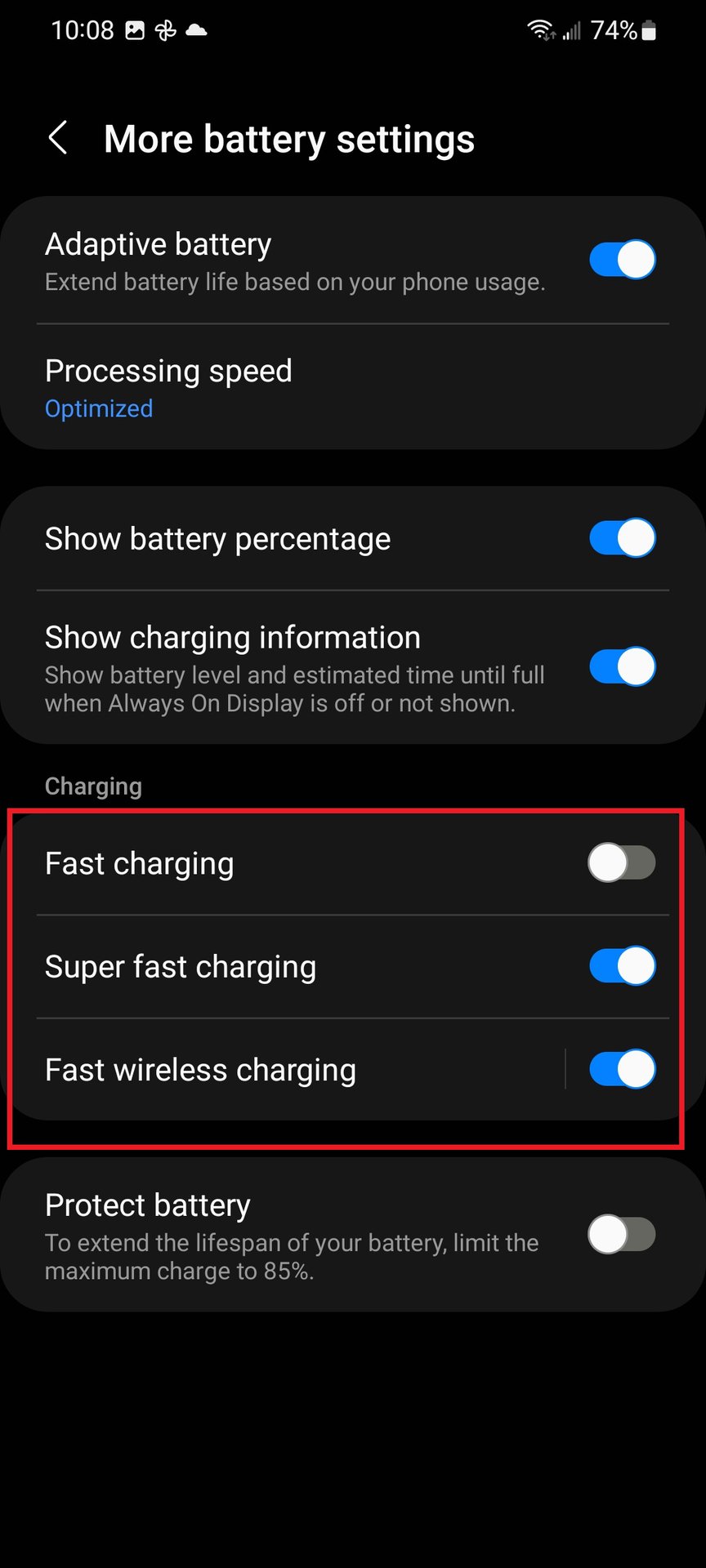Turn off the Fast wireless charging switch
This screenshot has width=706, height=1568.
[x=622, y=1069]
